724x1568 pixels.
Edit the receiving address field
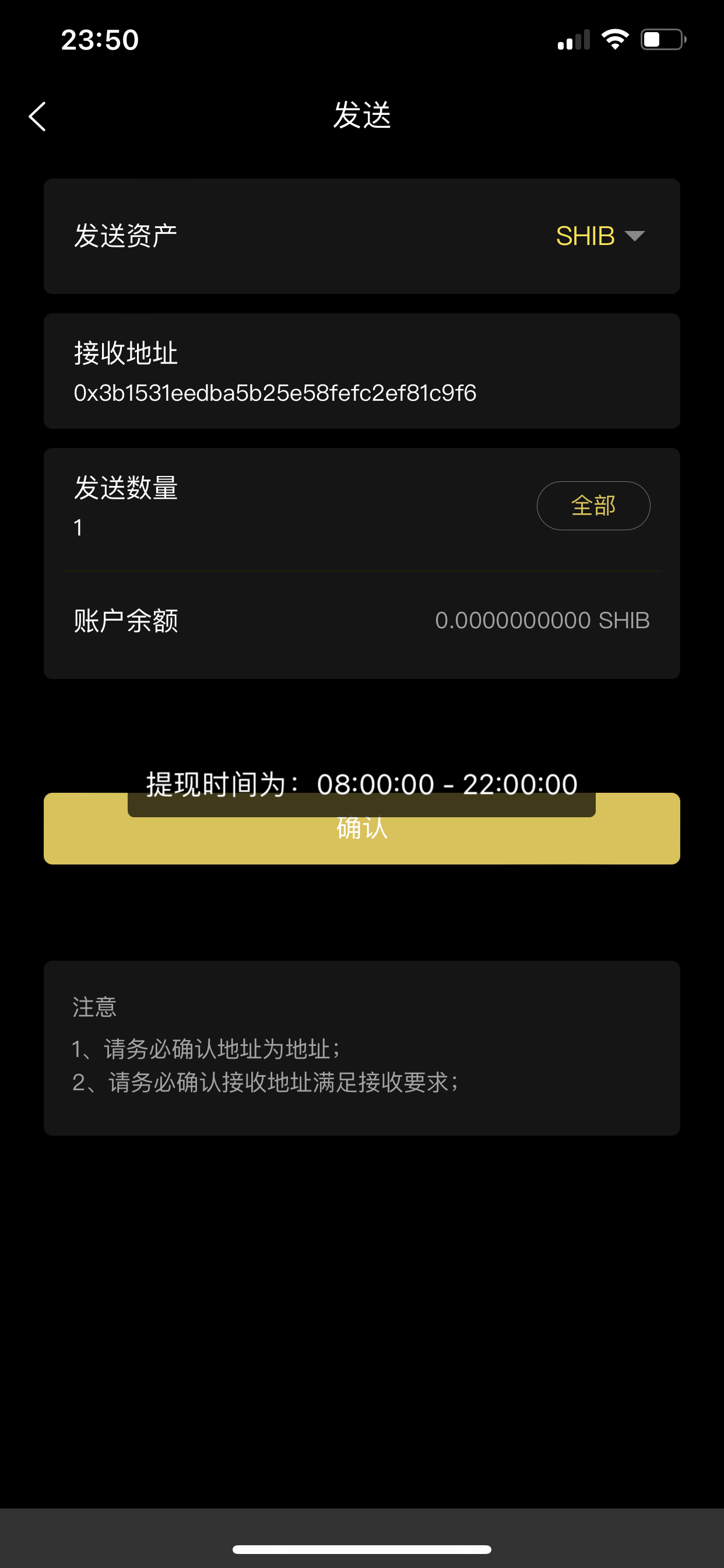275,393
